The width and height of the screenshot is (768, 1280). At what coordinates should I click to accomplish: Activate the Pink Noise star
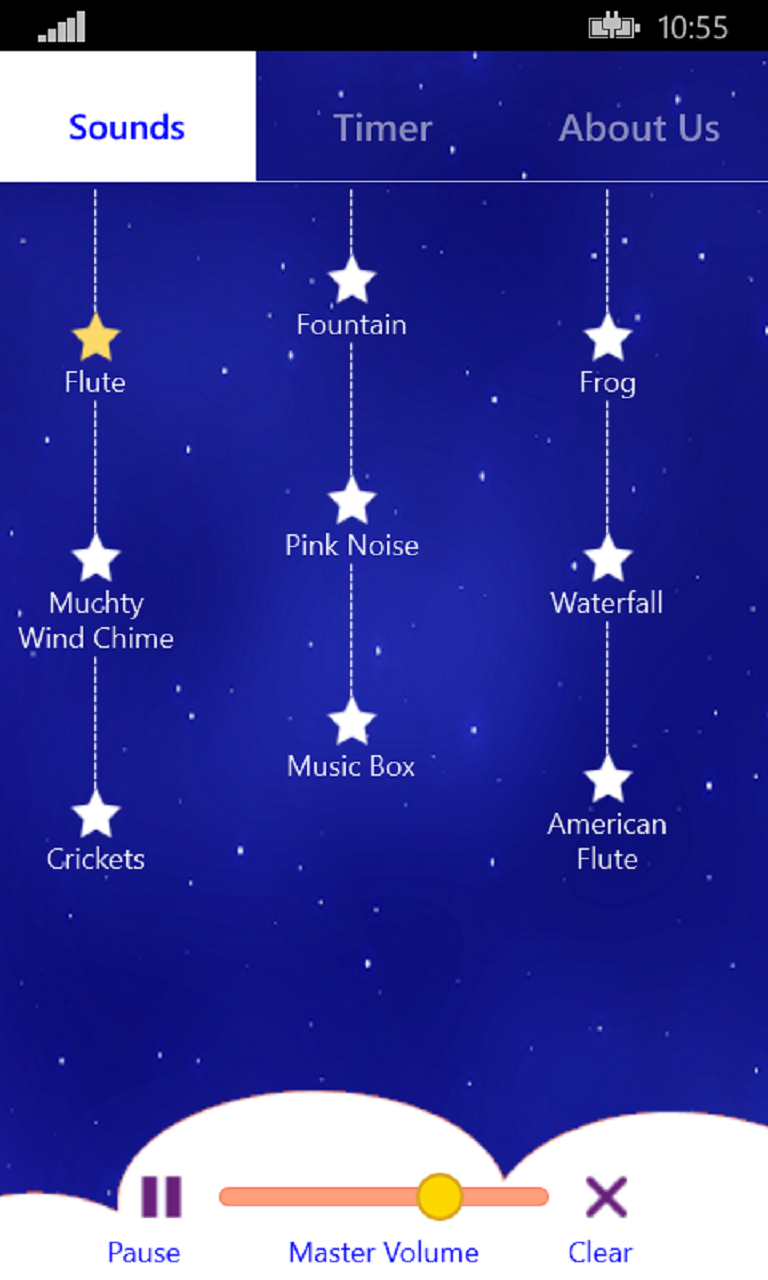[351, 500]
